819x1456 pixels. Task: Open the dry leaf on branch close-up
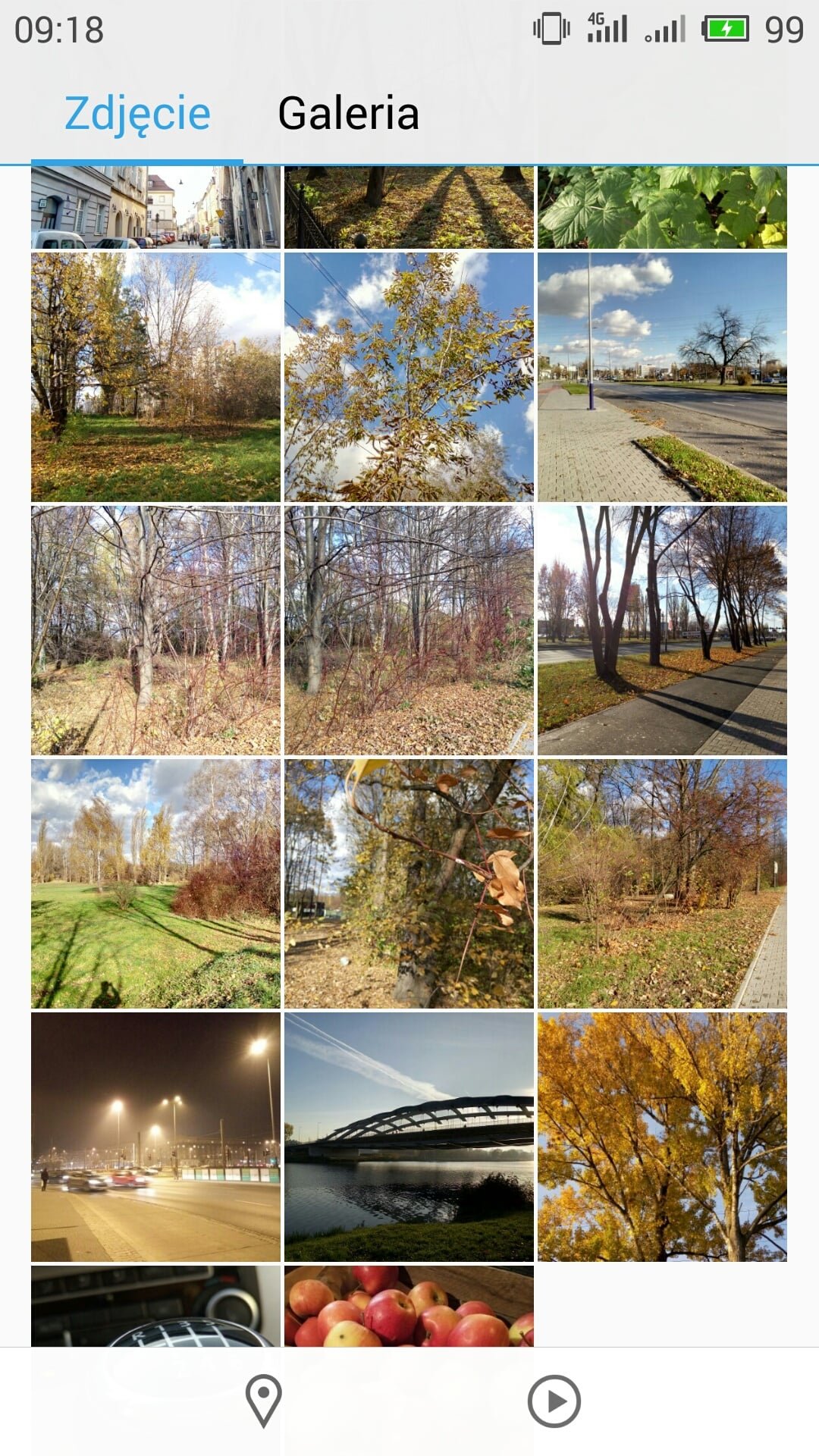point(409,883)
